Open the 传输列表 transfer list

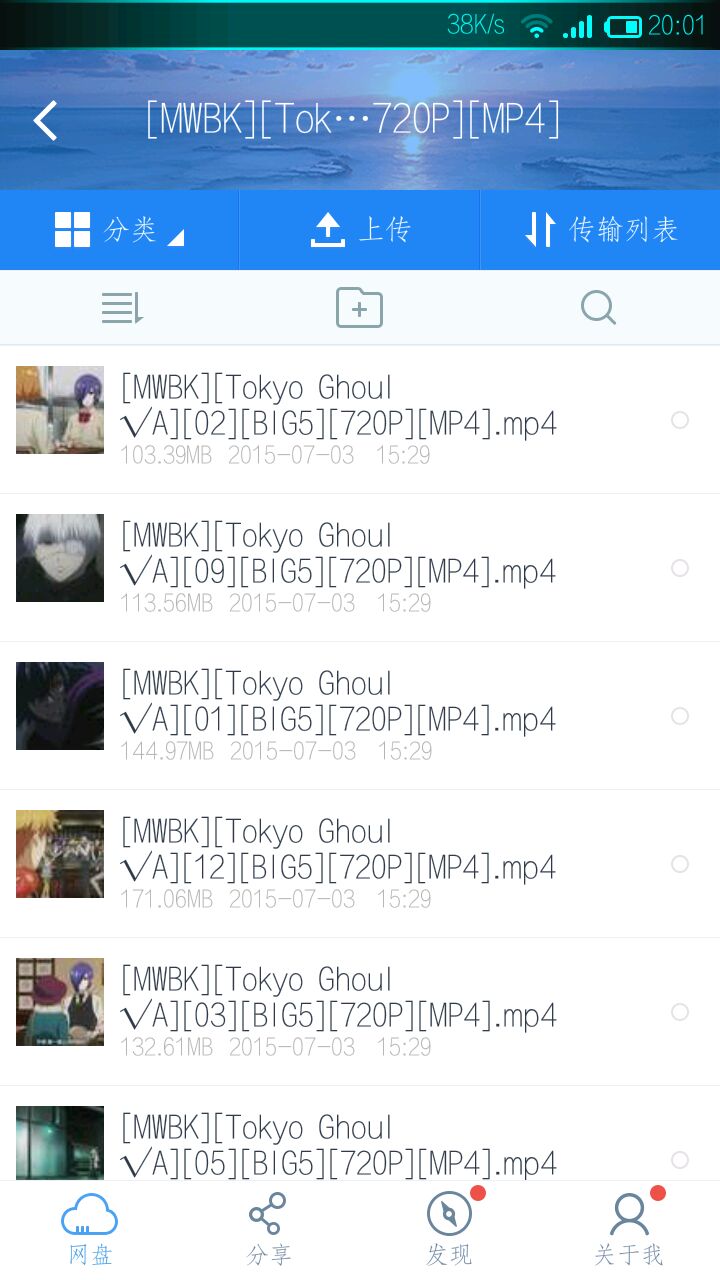601,230
